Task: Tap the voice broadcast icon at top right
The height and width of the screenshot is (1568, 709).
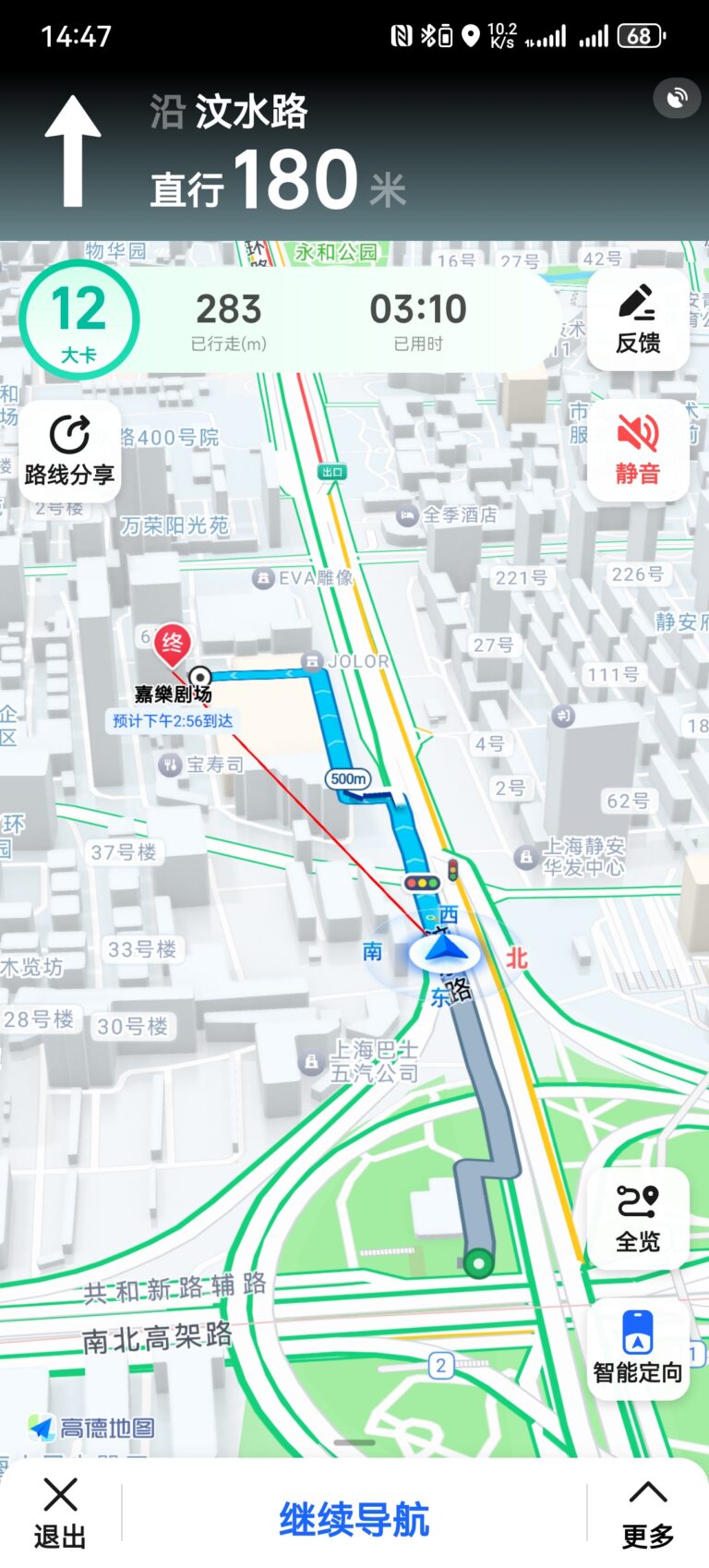Action: (x=677, y=98)
